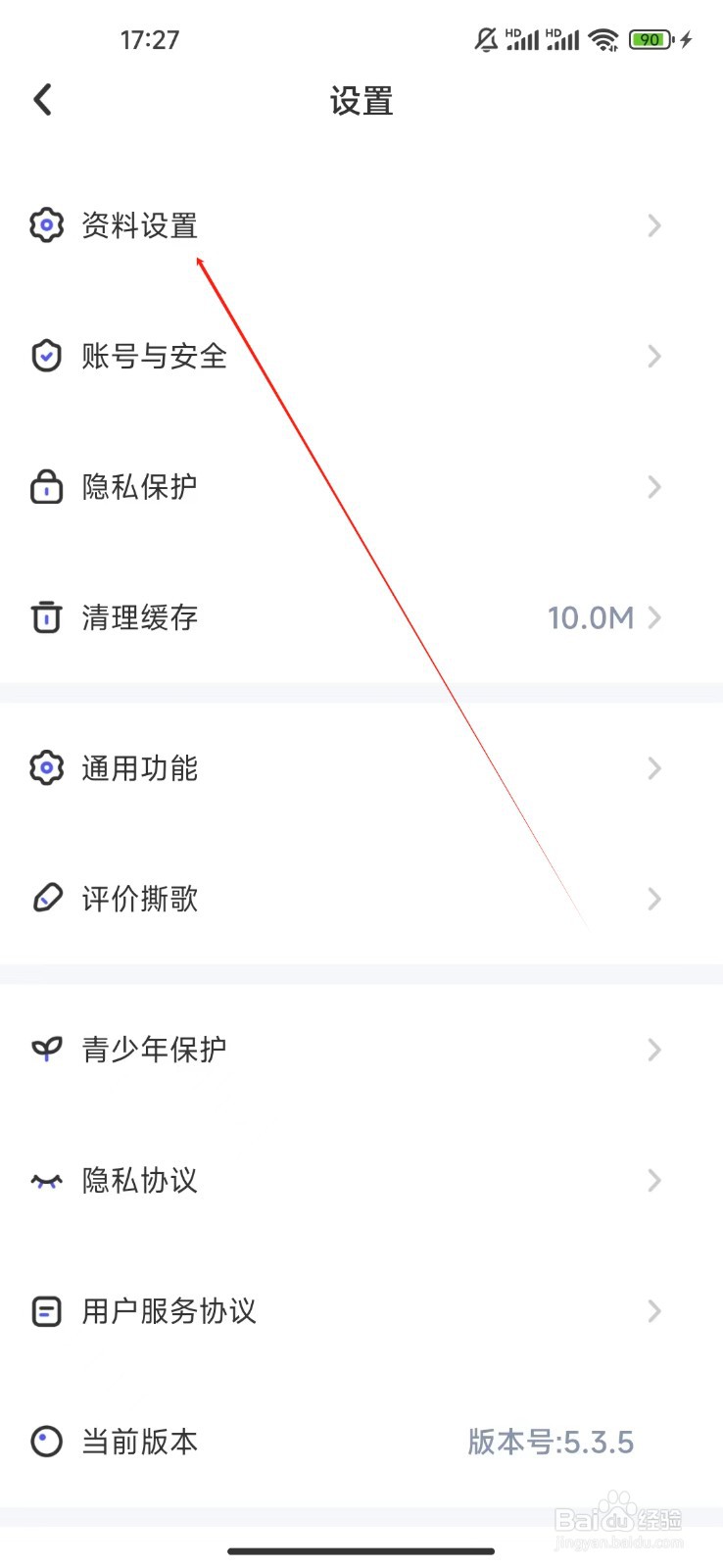Open 账号与安全 via its arrow

654,356
